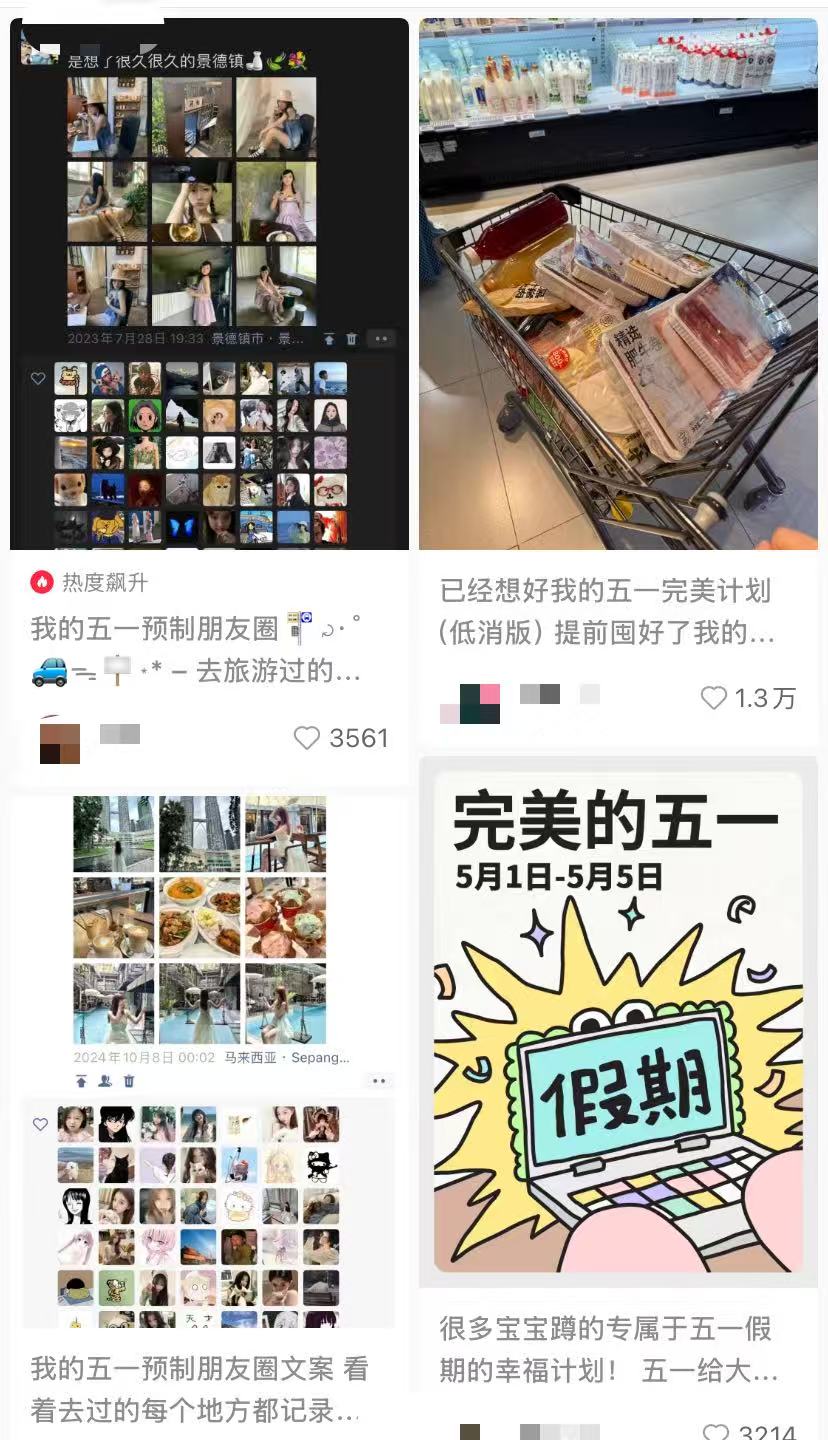Open the 完美的五一 假期 illustration post
This screenshot has width=828, height=1440.
618,1022
